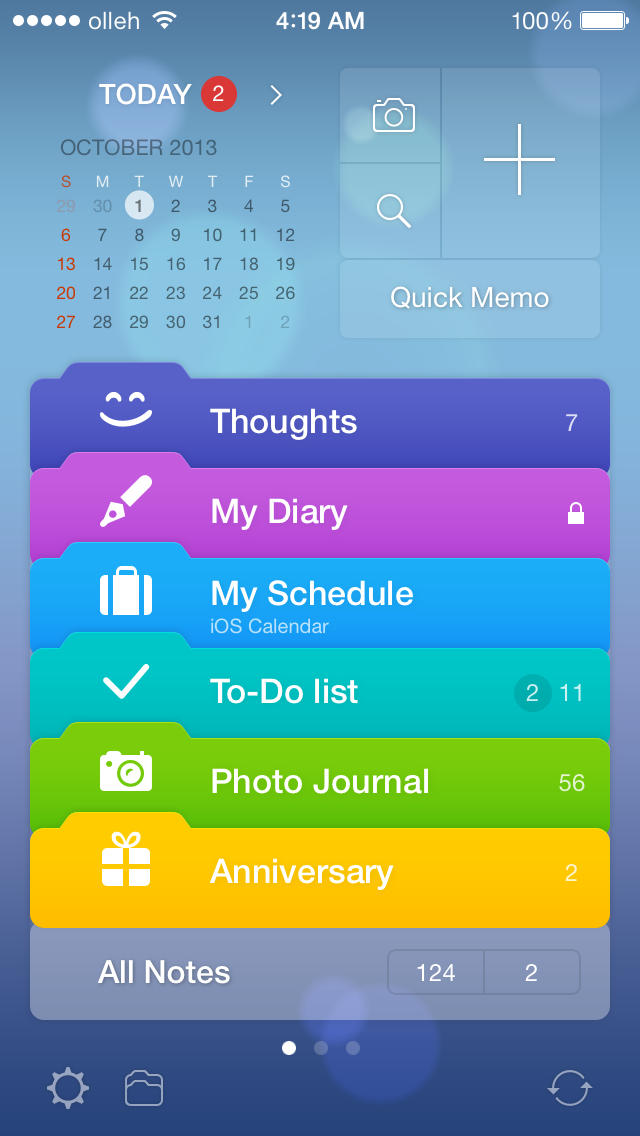Image resolution: width=640 pixels, height=1136 pixels.
Task: Open the Thoughts folder
Action: coord(320,423)
